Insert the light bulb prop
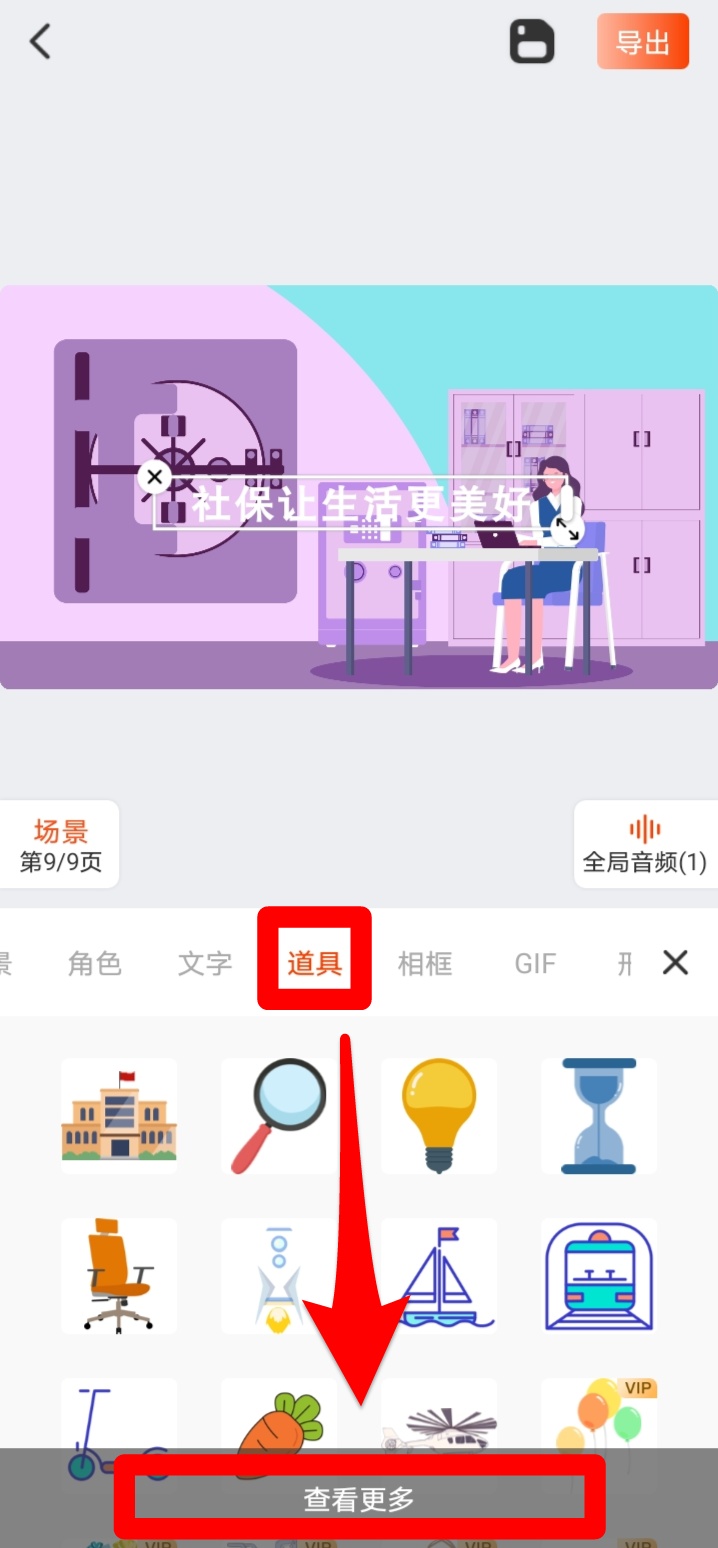This screenshot has width=718, height=1548. (439, 1116)
